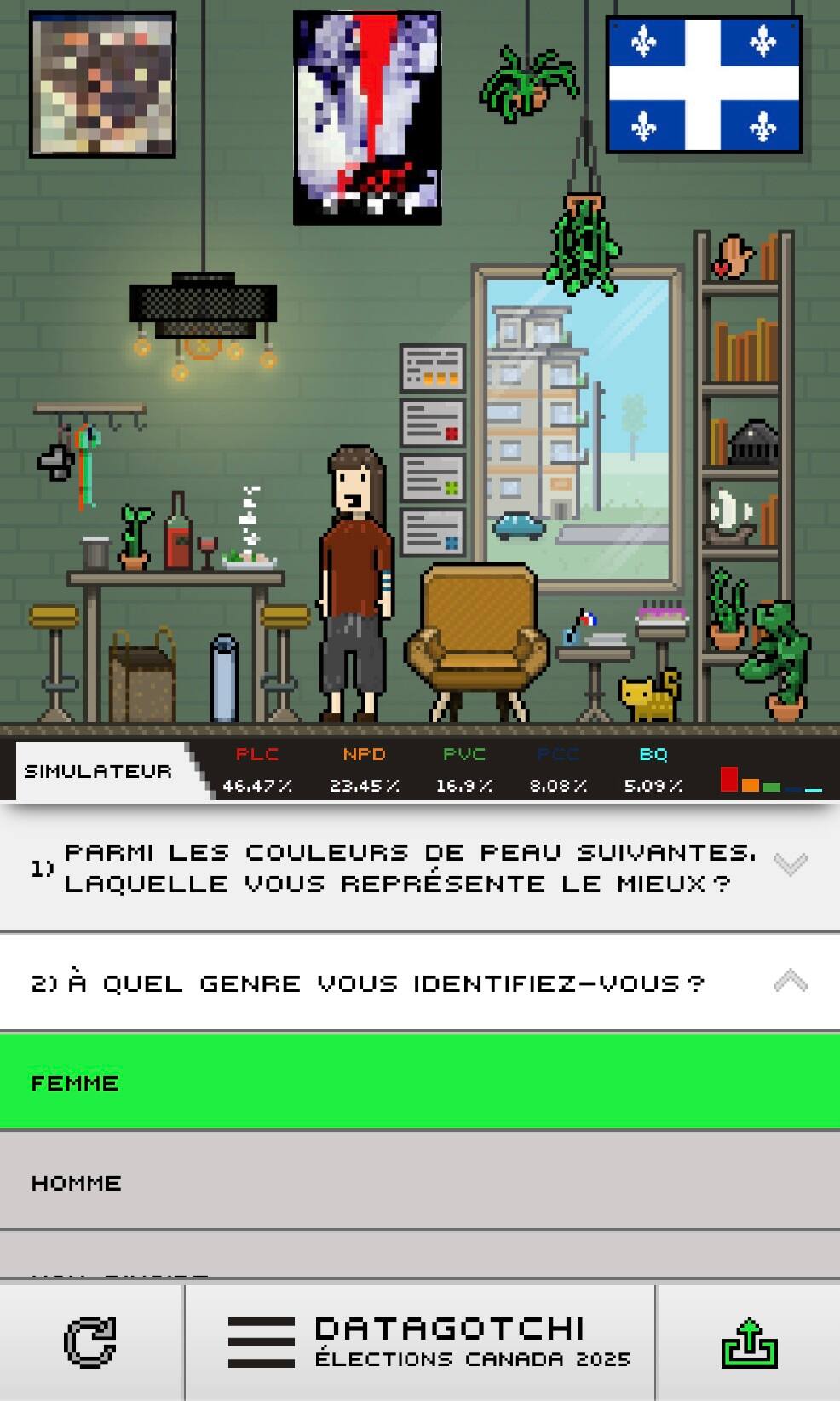Share via the green upload icon
The height and width of the screenshot is (1401, 840).
pyautogui.click(x=749, y=1342)
